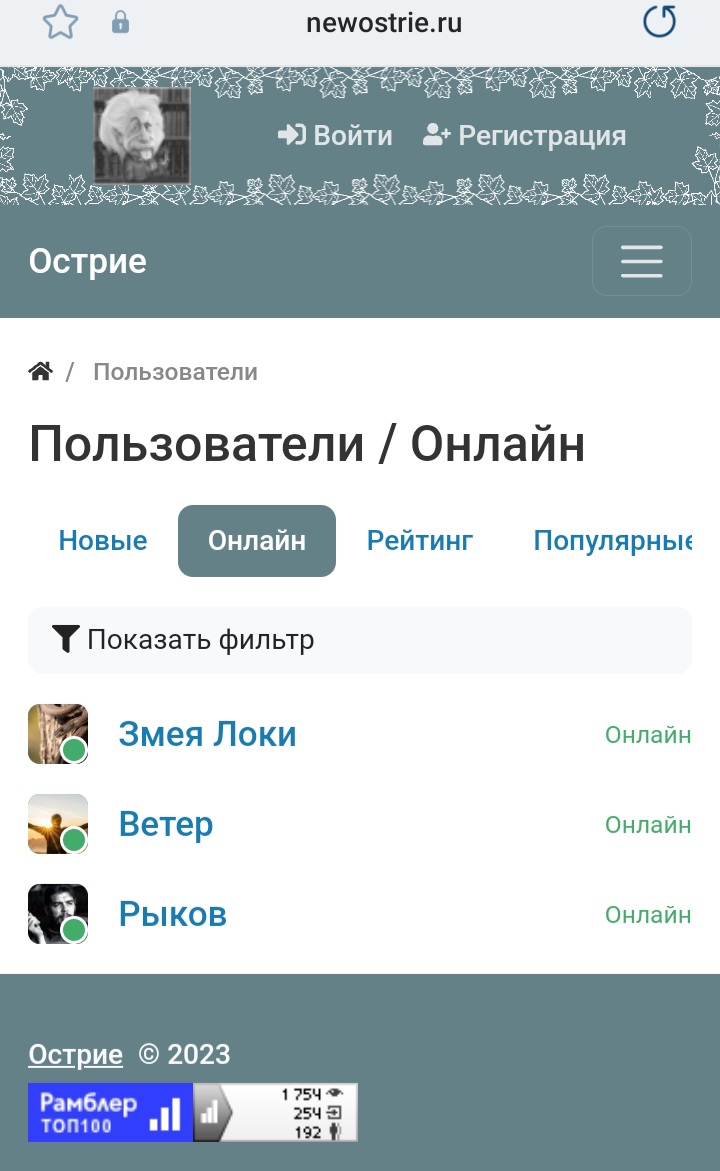Switch to the Новые tab
720x1171 pixels.
click(103, 541)
